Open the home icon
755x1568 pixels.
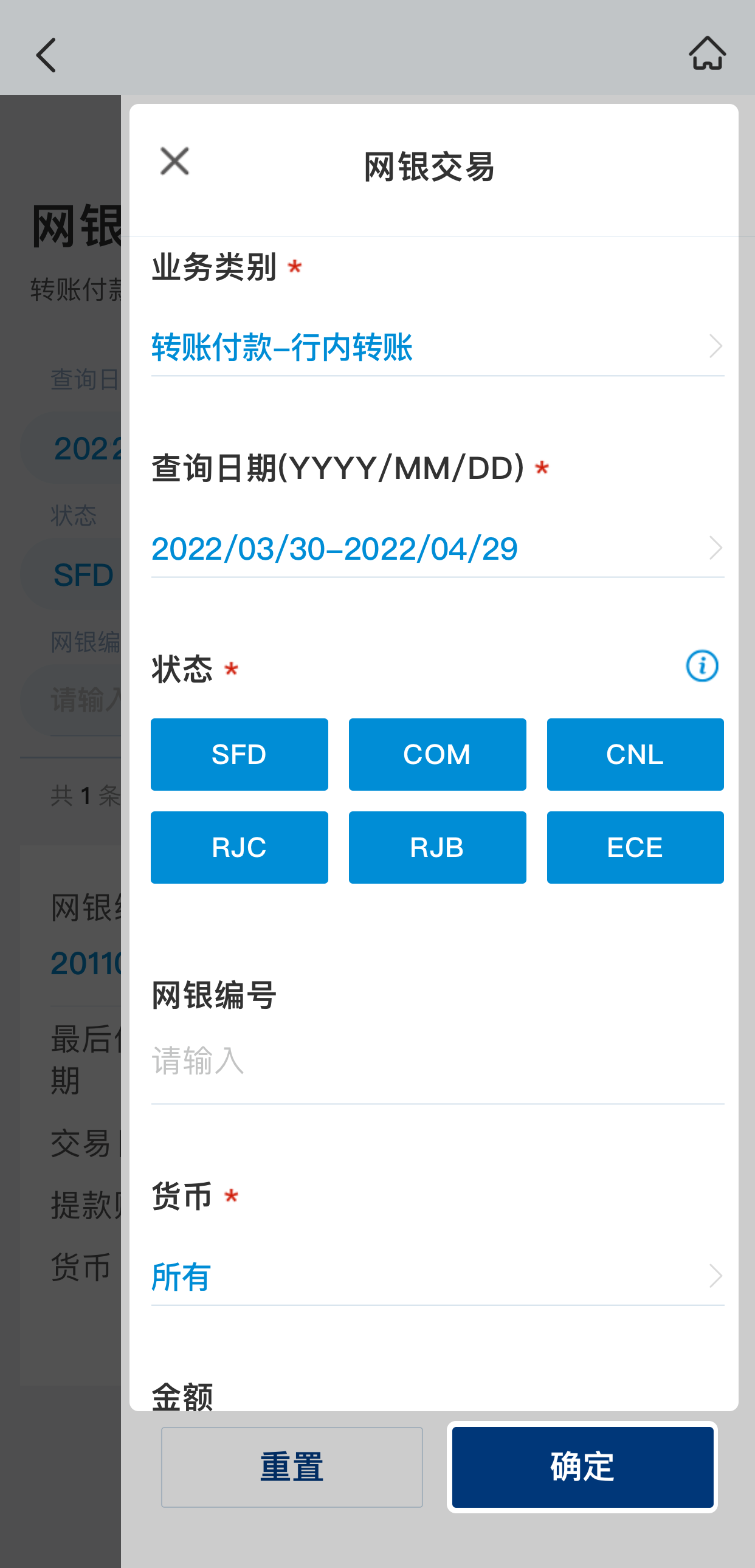[x=707, y=53]
